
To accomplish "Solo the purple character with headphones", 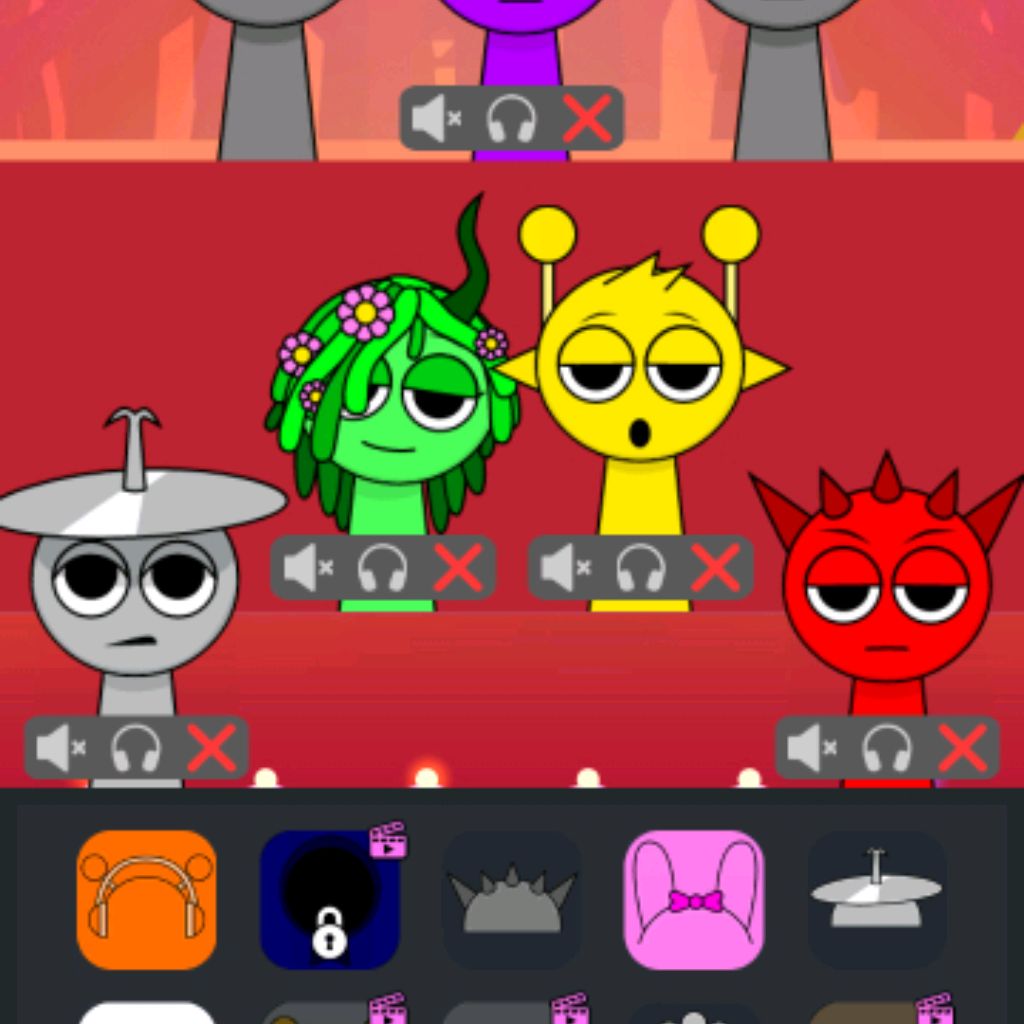I will (x=511, y=120).
